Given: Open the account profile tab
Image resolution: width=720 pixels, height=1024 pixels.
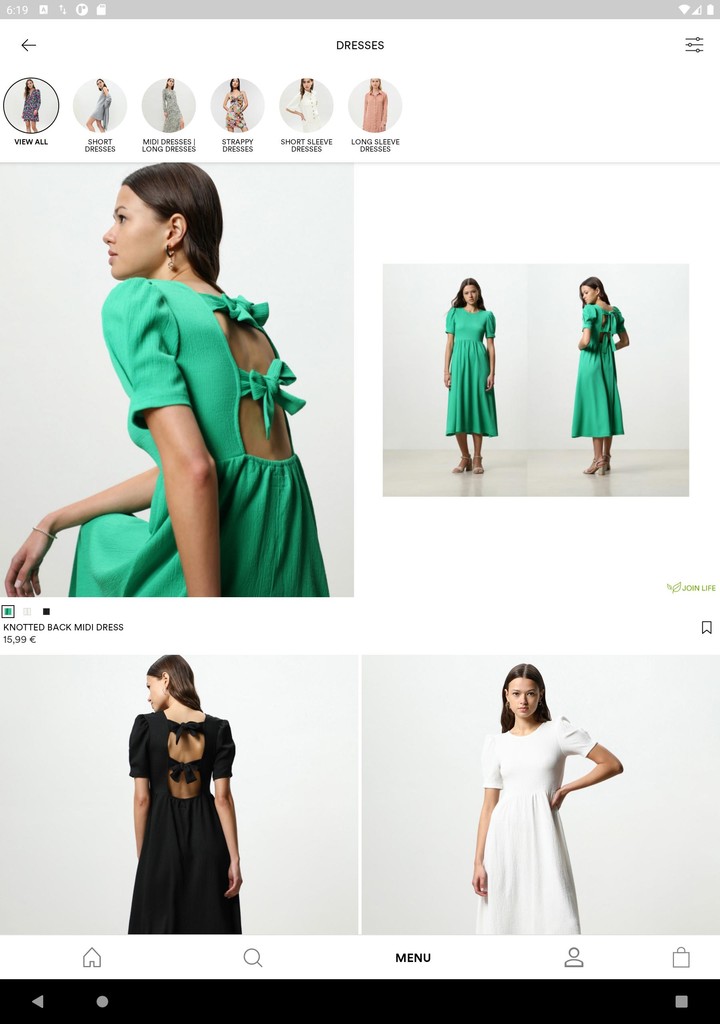Looking at the screenshot, I should (x=574, y=957).
